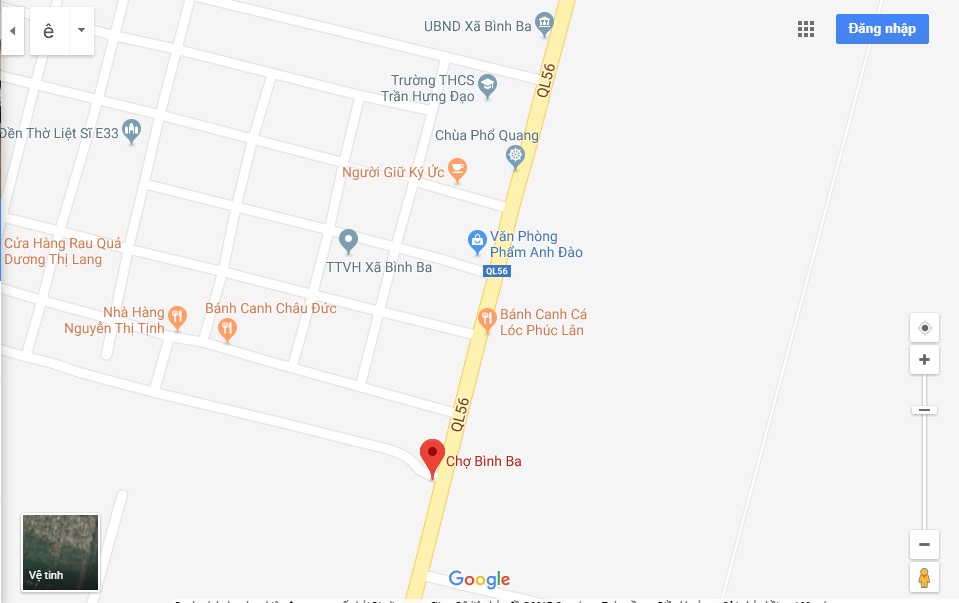Open Người Giữ Ký Ức cafe marker

tap(457, 170)
